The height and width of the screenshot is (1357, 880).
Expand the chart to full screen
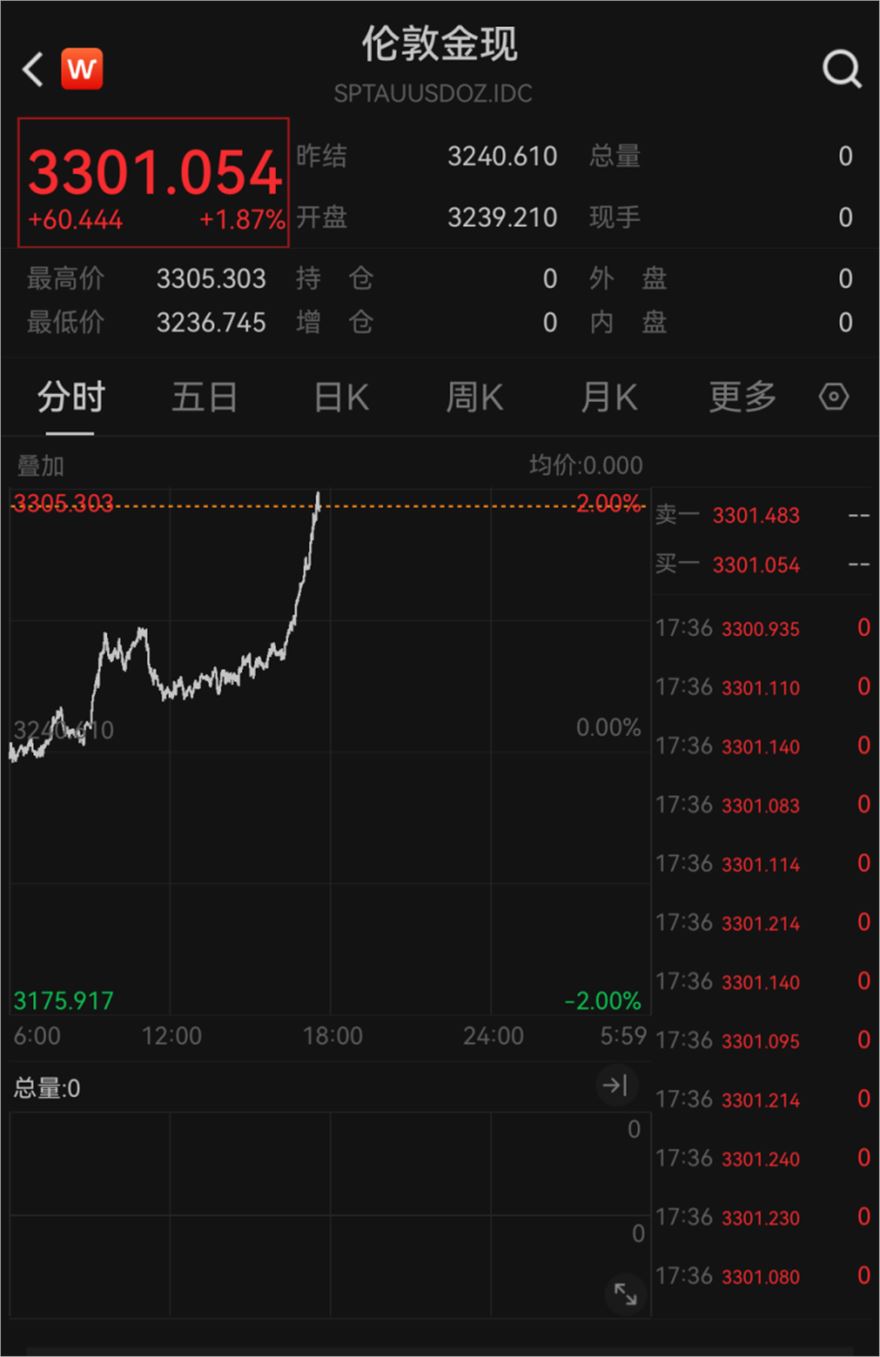(626, 1294)
